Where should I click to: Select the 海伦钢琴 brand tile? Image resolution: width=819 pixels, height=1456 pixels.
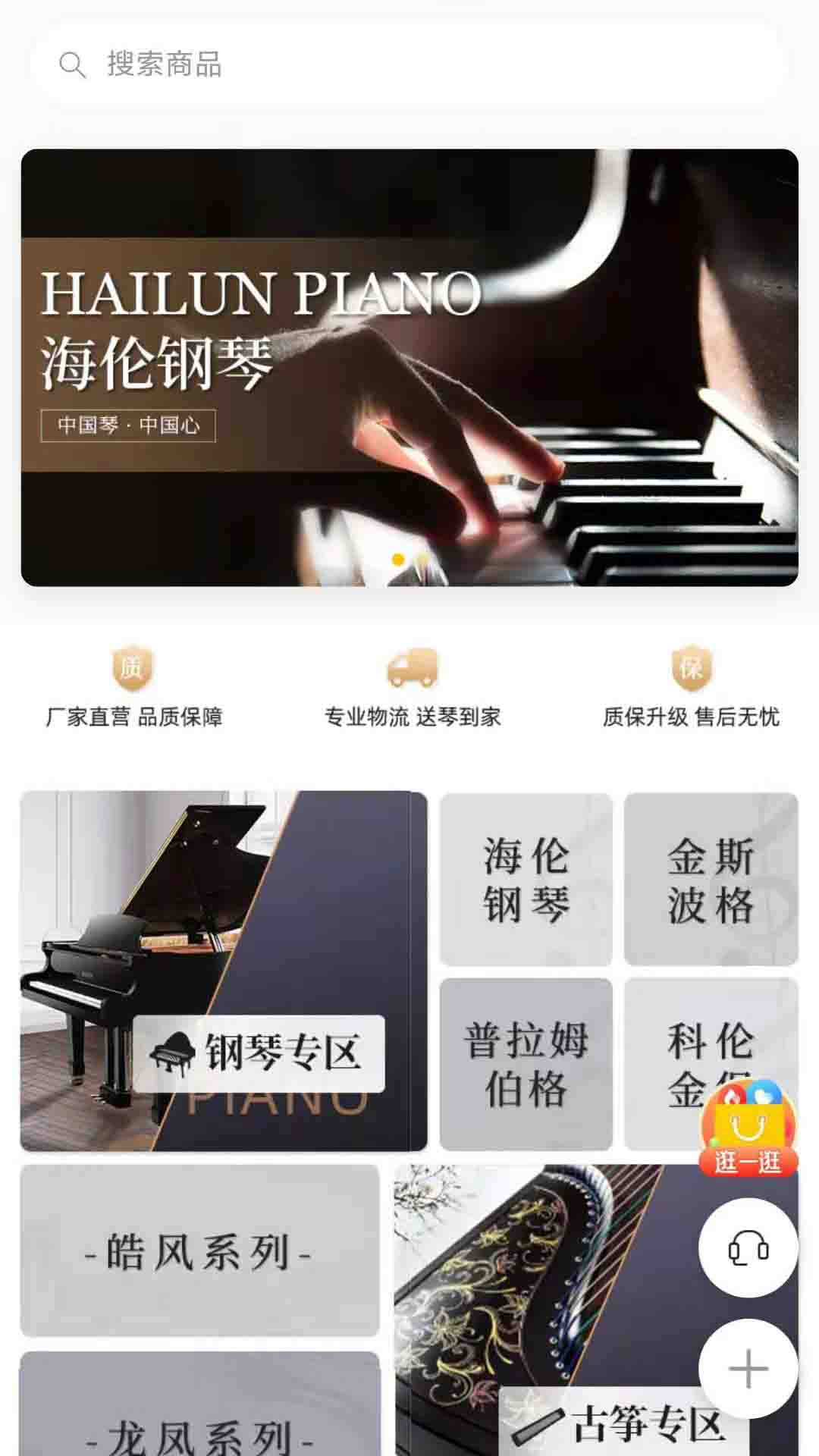pos(526,880)
